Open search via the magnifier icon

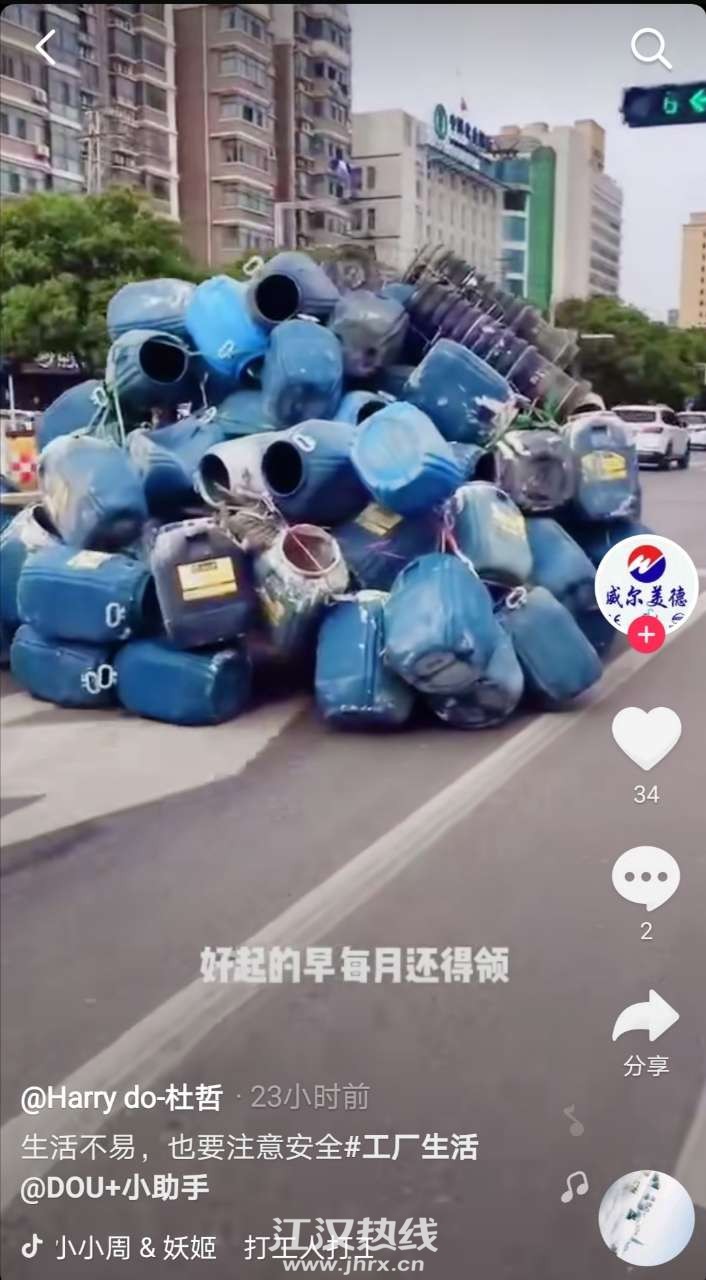650,47
